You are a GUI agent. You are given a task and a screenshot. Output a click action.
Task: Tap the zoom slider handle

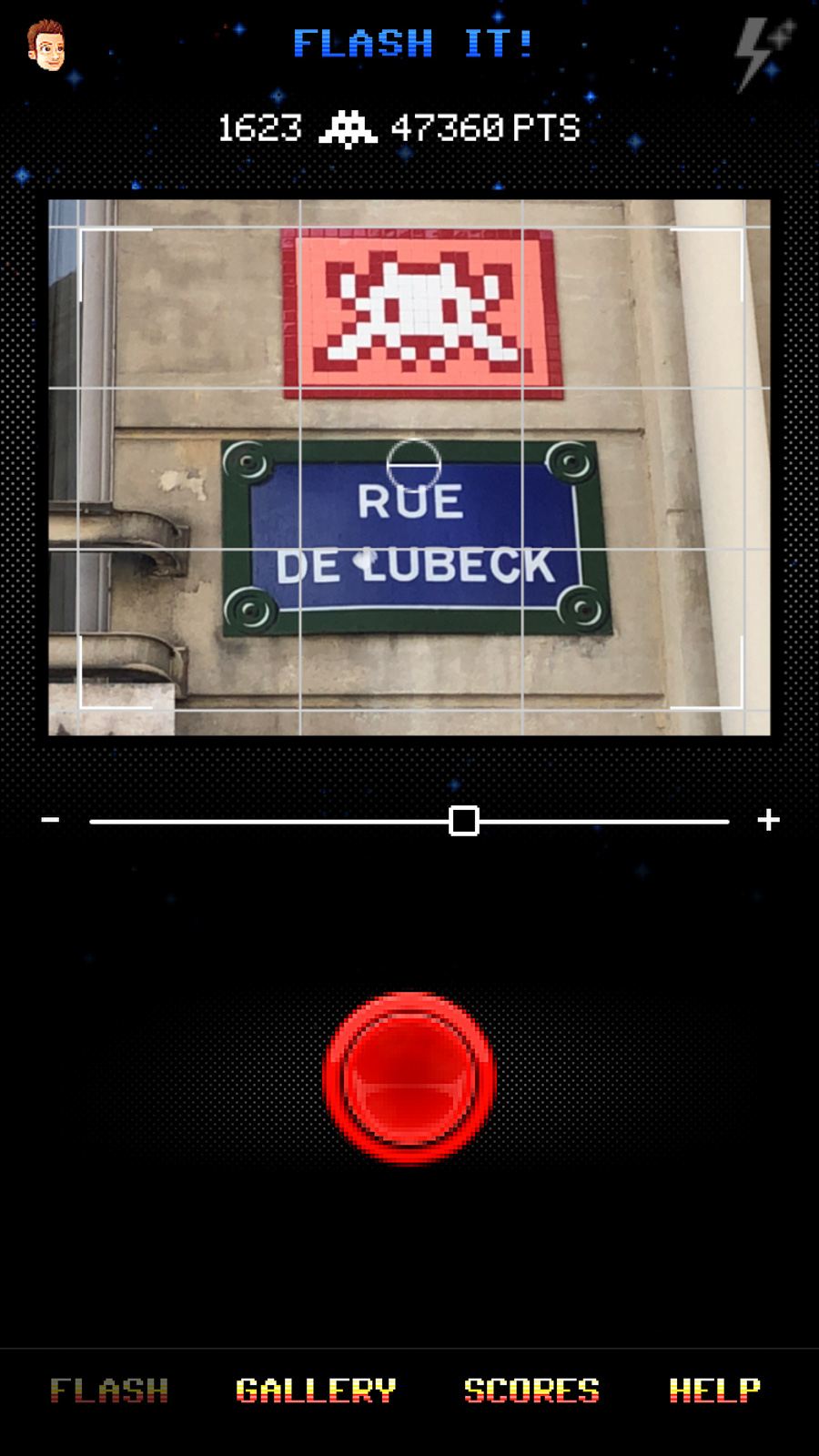(x=464, y=821)
